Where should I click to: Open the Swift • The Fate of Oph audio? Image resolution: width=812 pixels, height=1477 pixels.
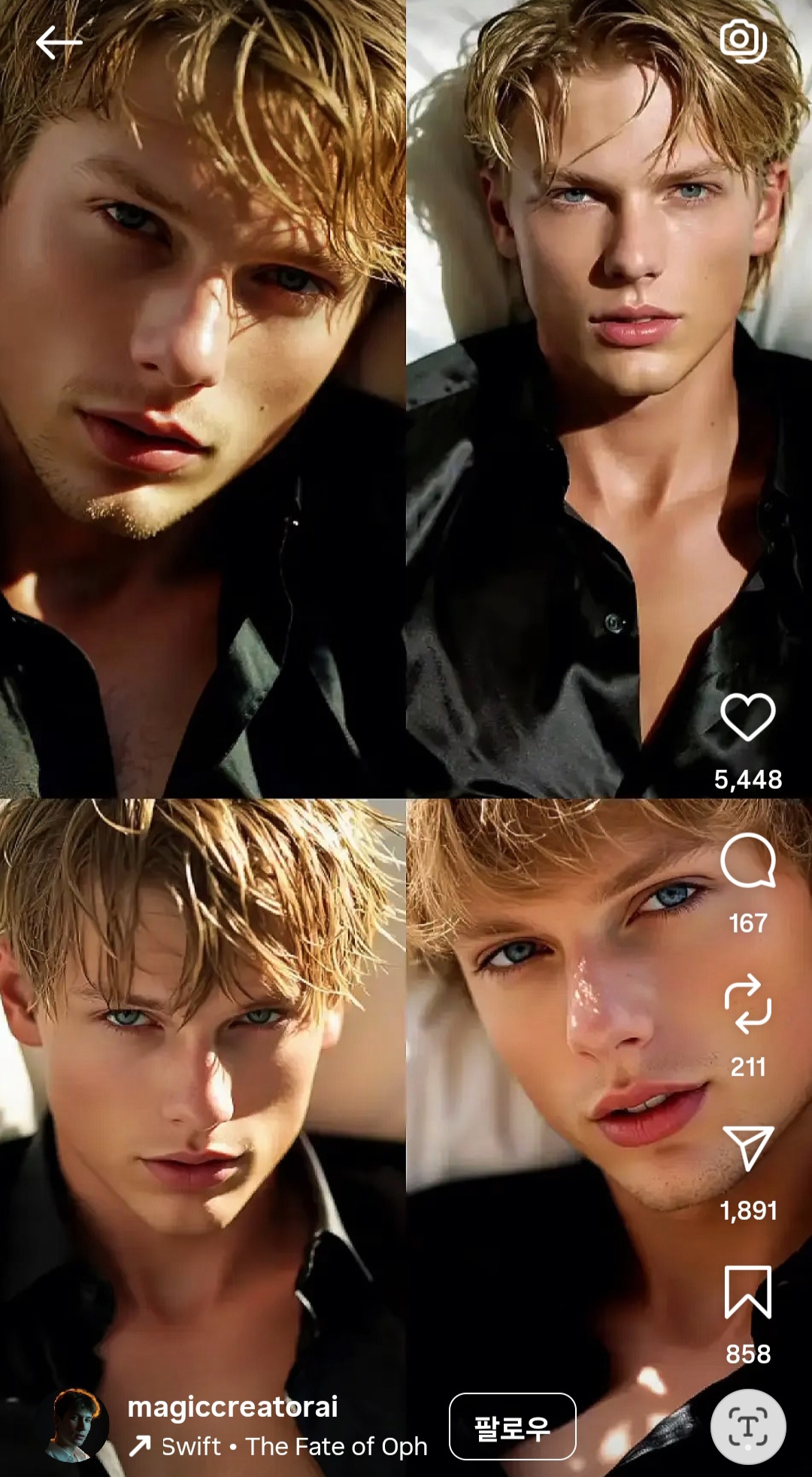coord(293,1447)
